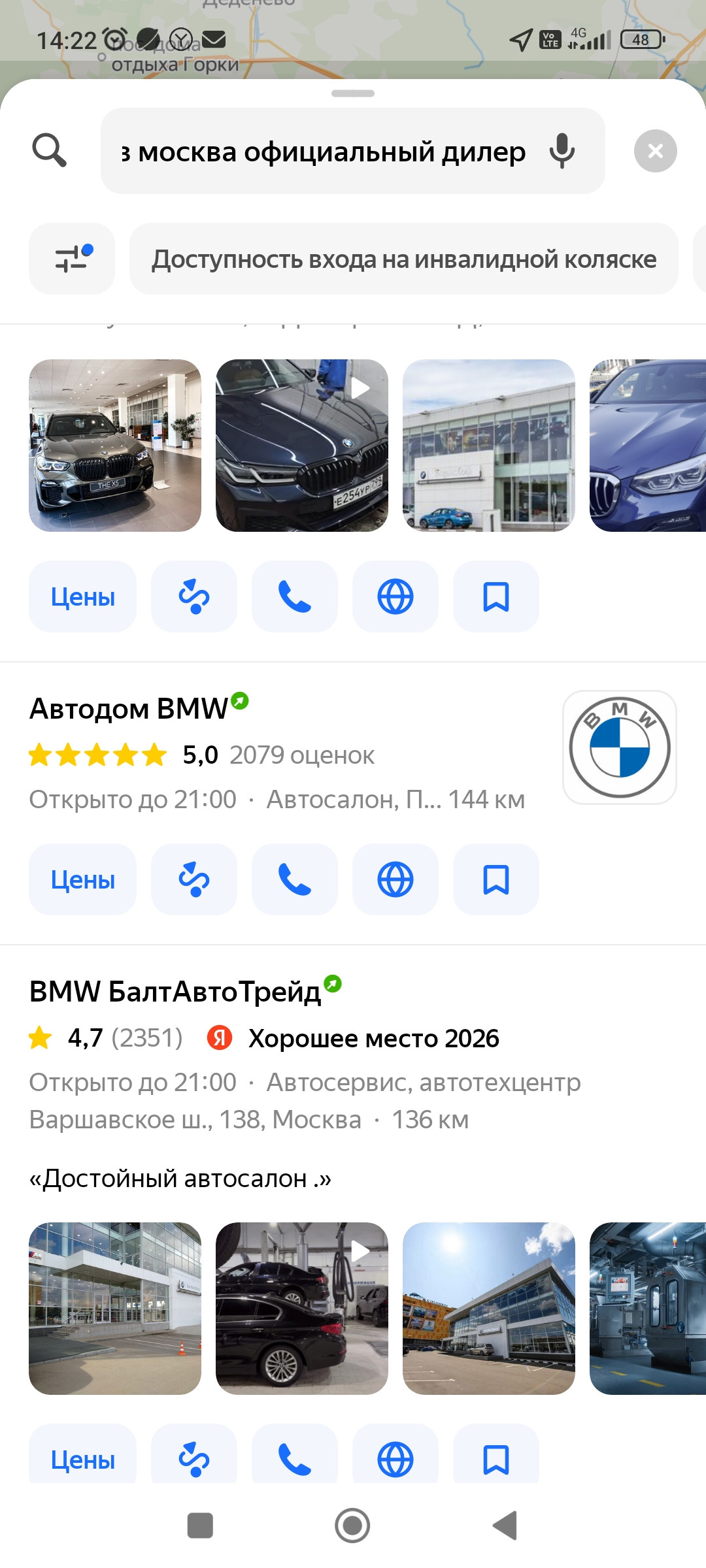The image size is (706, 1568).
Task: Show prices for BMW БалтАвтоТрейд
Action: 83,1458
